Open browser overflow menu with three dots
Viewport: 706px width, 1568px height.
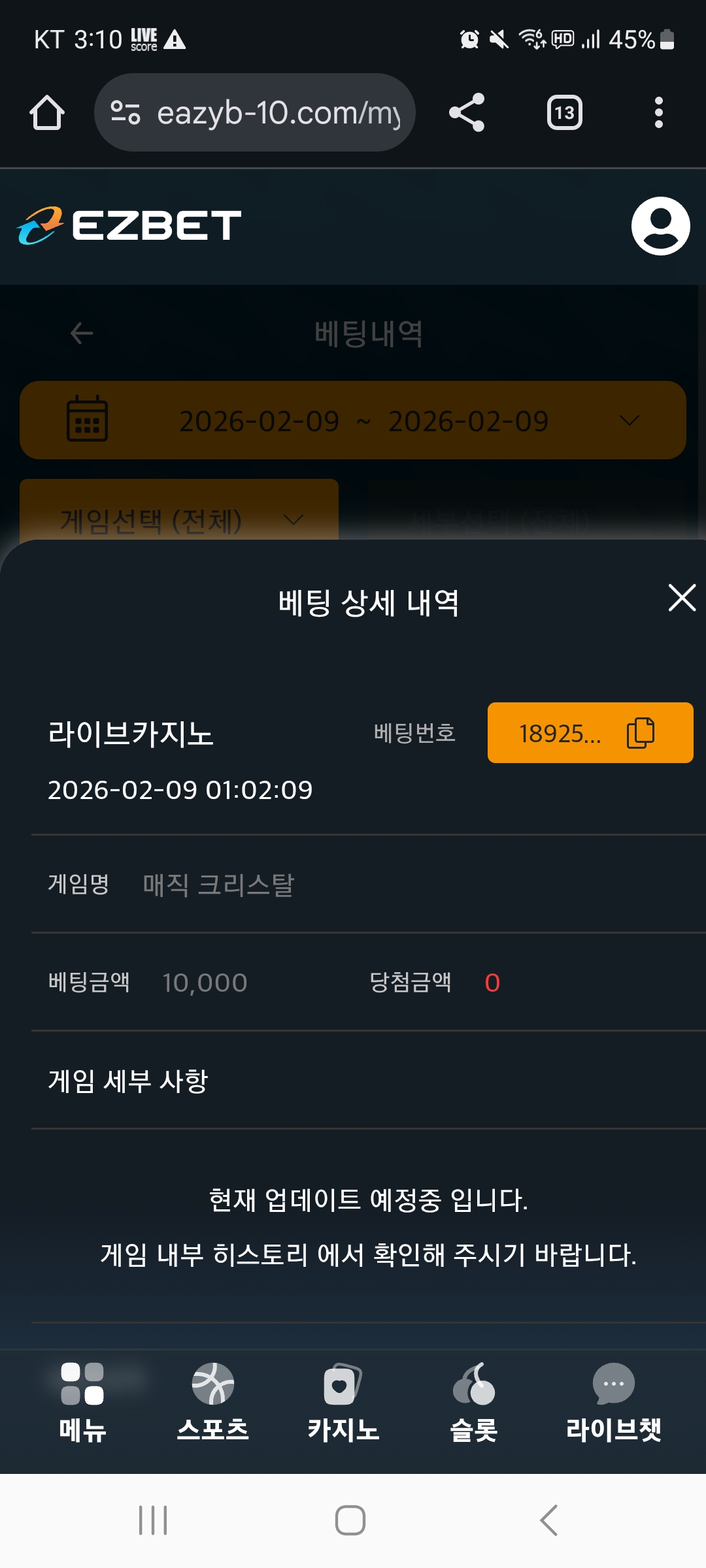(659, 111)
